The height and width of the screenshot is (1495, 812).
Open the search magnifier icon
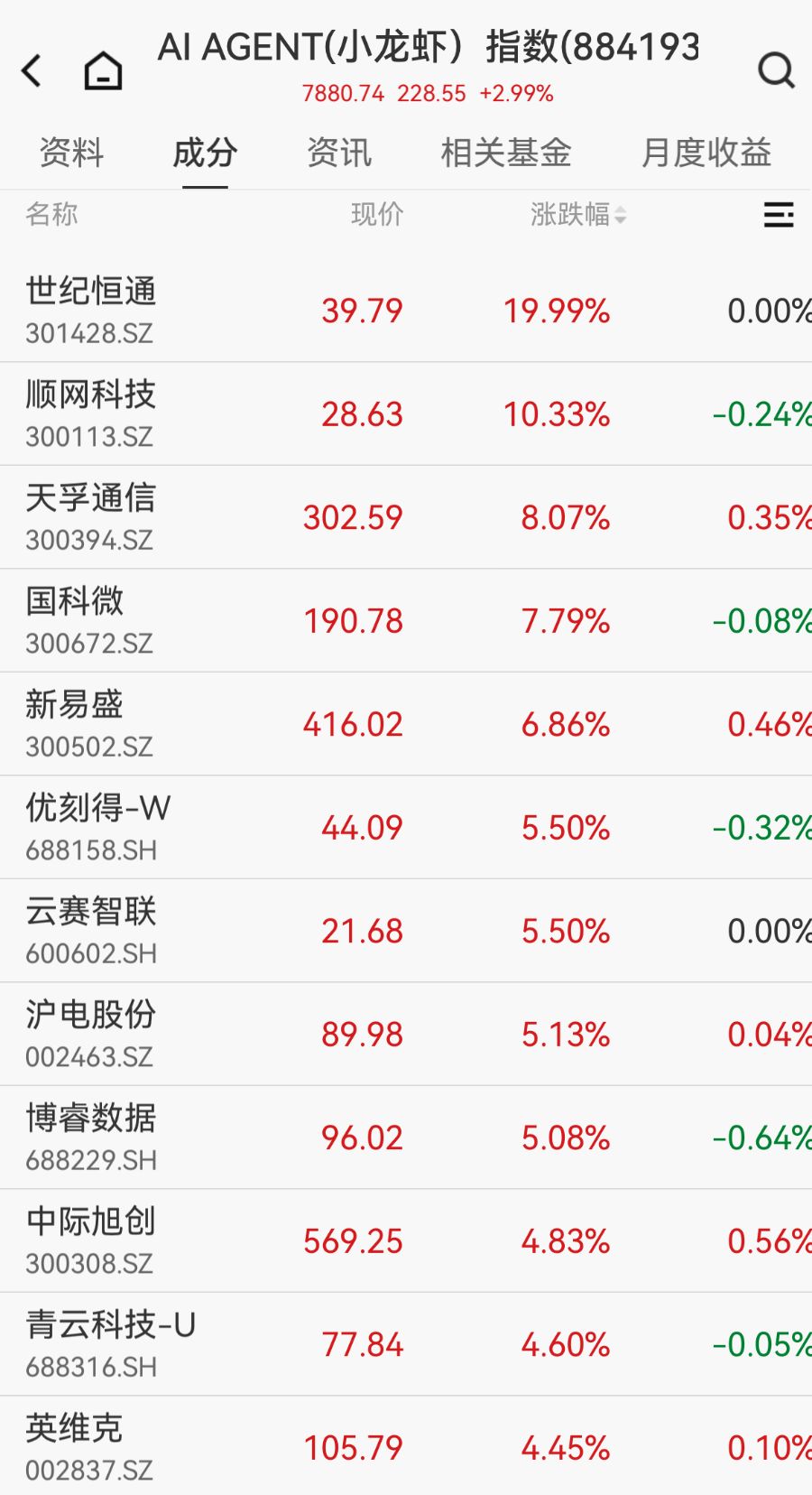[x=775, y=70]
